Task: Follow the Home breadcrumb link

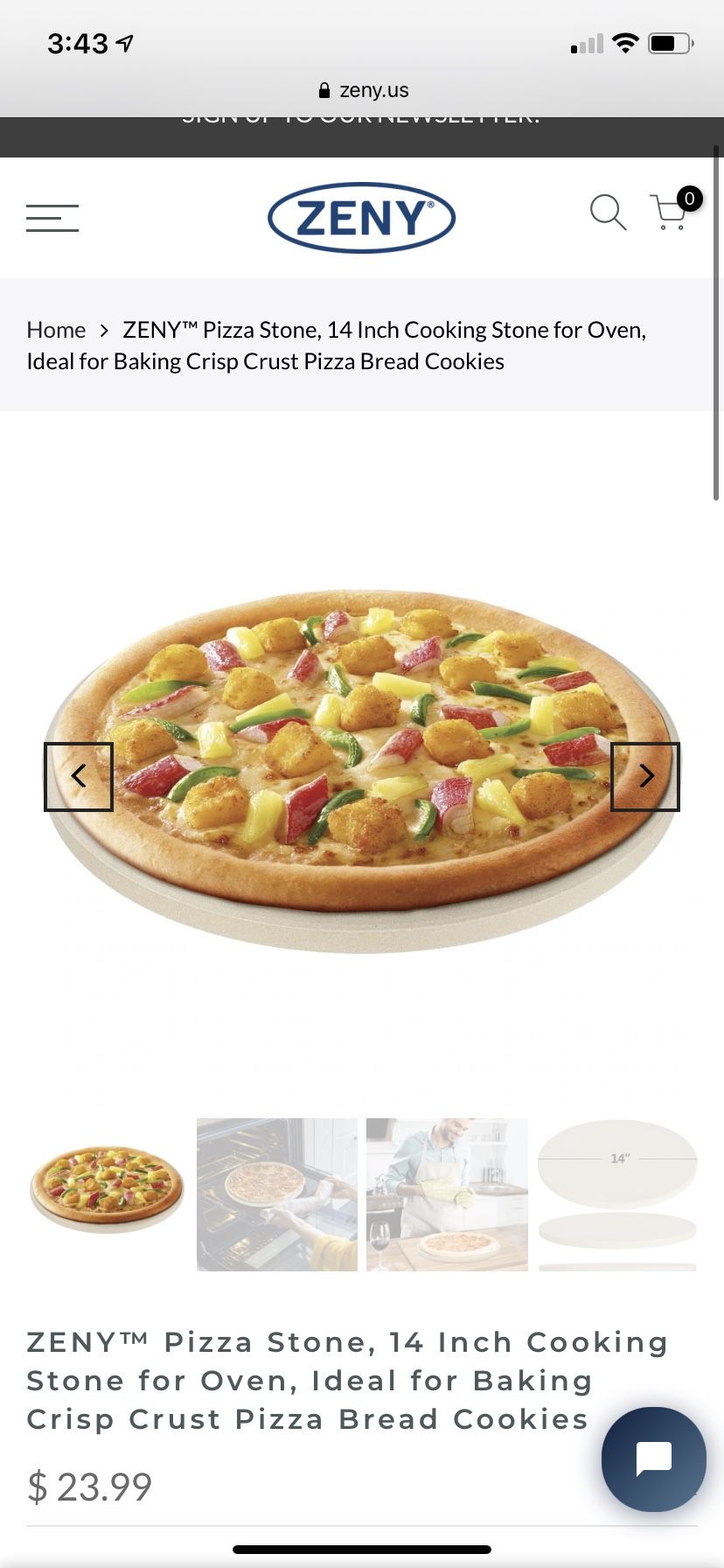Action: pos(56,330)
